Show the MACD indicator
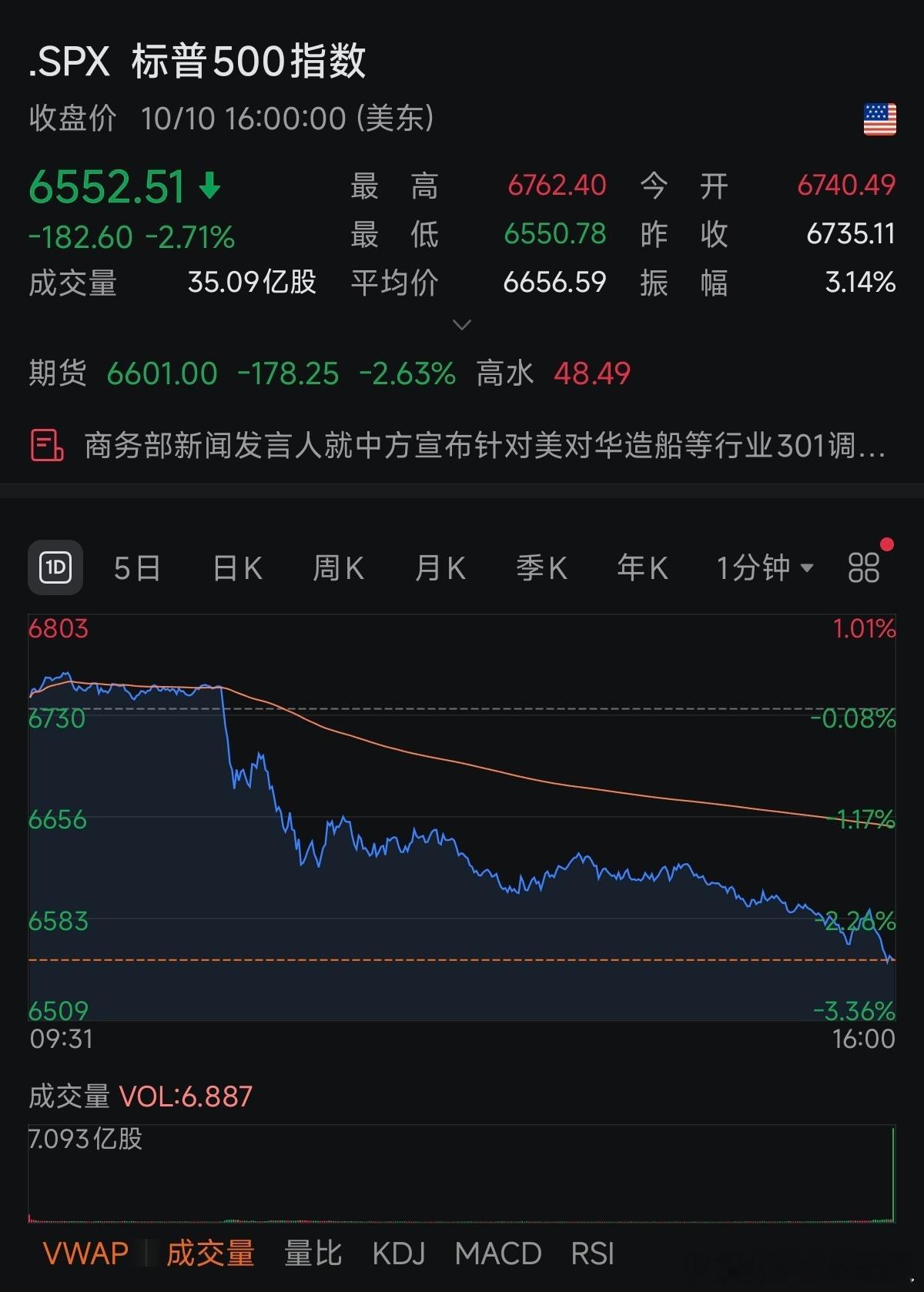The width and height of the screenshot is (924, 1292). coord(498,1254)
